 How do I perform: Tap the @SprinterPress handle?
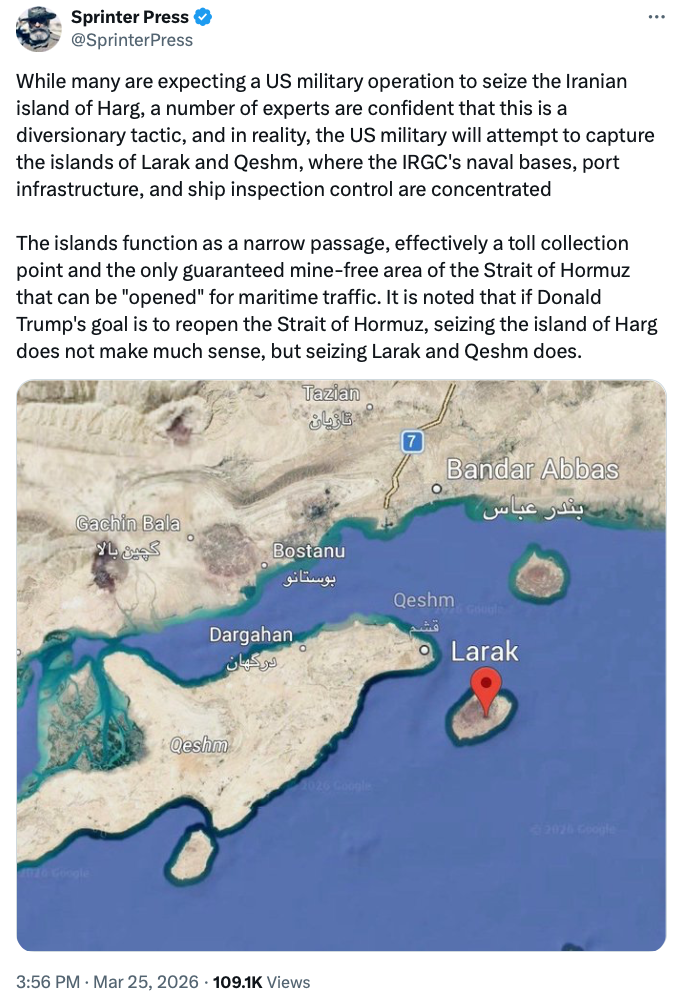pyautogui.click(x=132, y=40)
